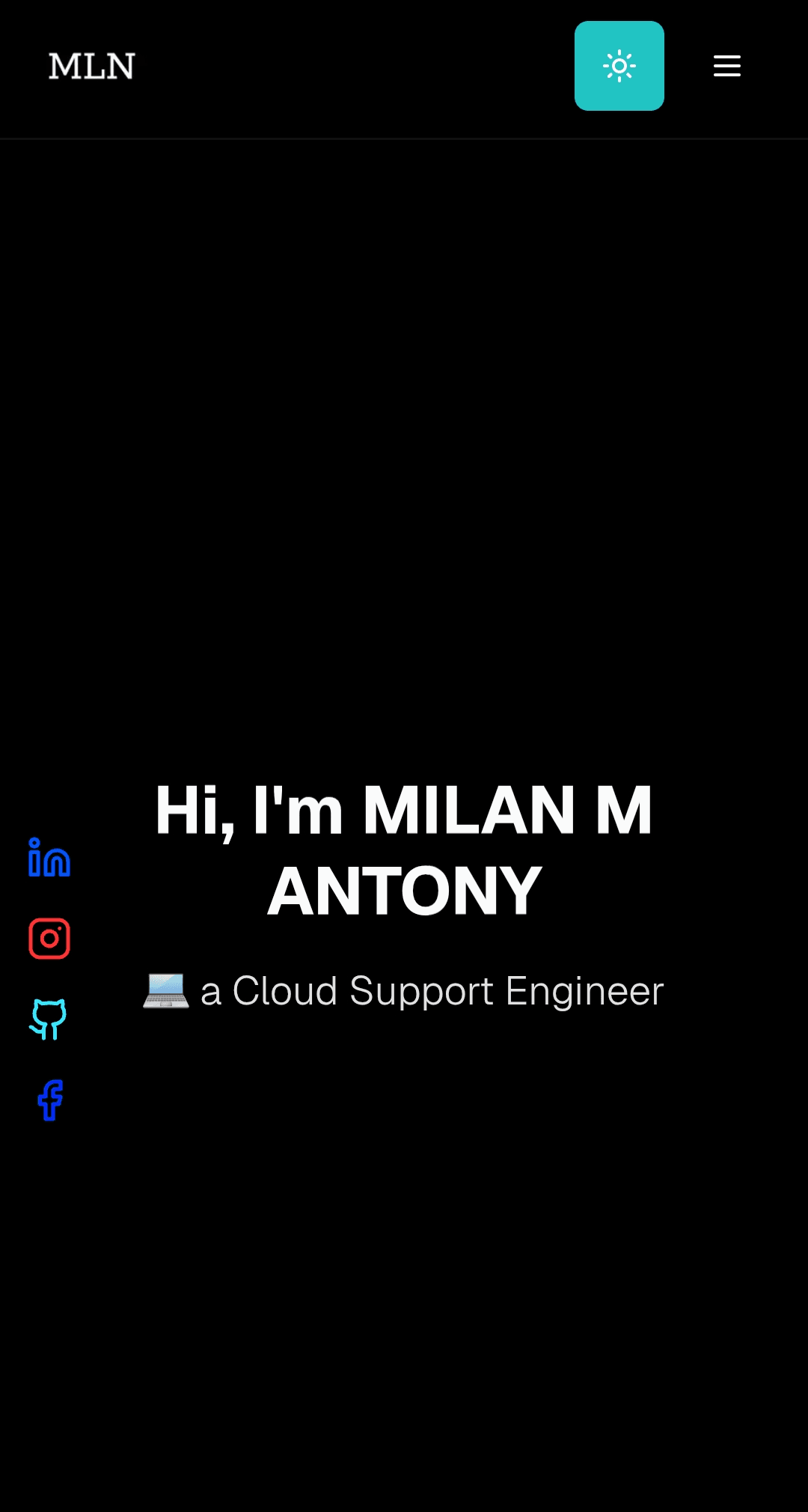
Task: Reveal navigation links from the menu button
Action: (726, 66)
